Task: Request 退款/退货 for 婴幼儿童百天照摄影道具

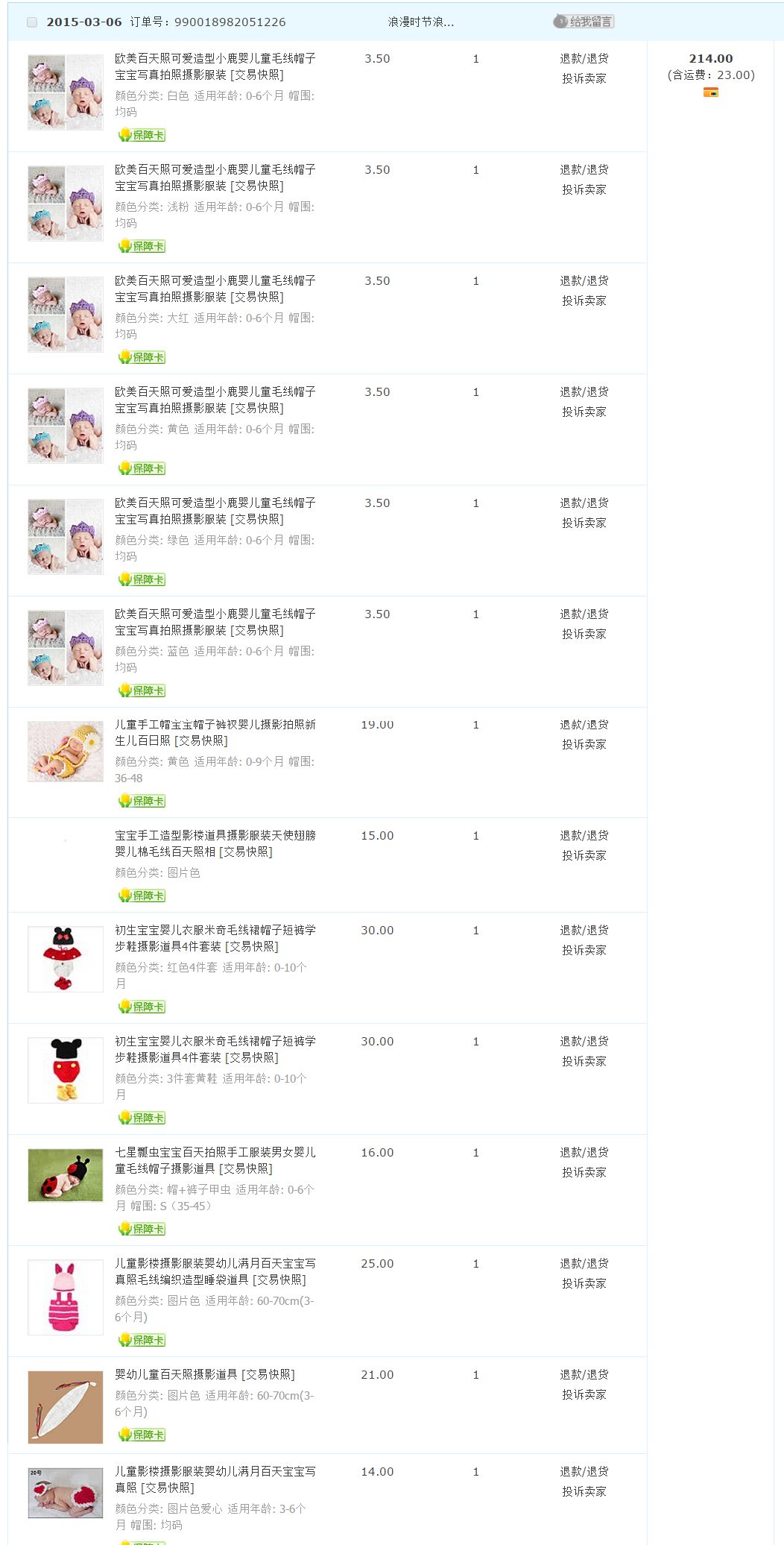Action: coord(584,1375)
